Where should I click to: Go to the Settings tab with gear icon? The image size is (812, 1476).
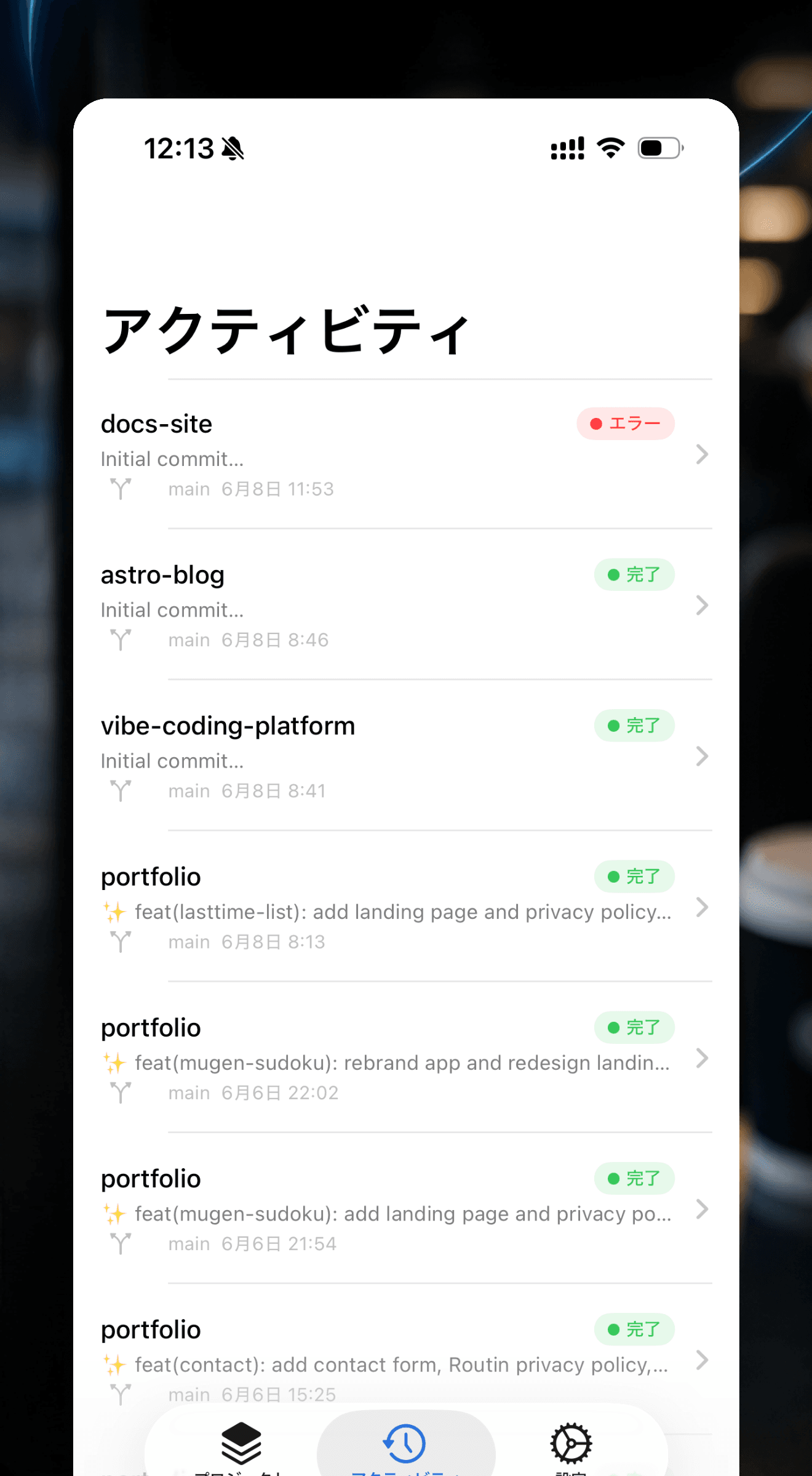tap(571, 1446)
